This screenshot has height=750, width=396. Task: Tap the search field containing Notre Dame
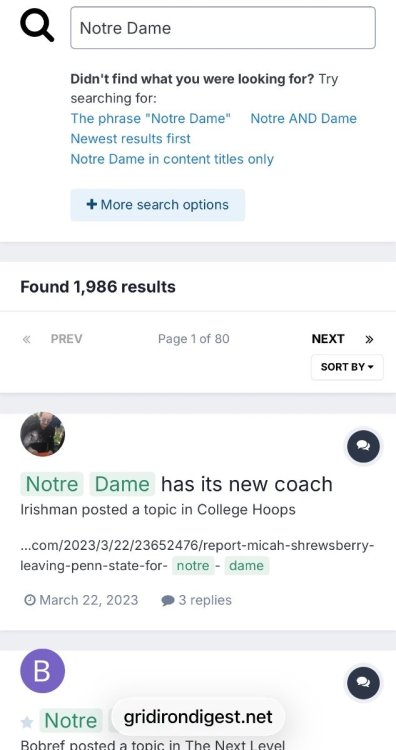[x=223, y=28]
